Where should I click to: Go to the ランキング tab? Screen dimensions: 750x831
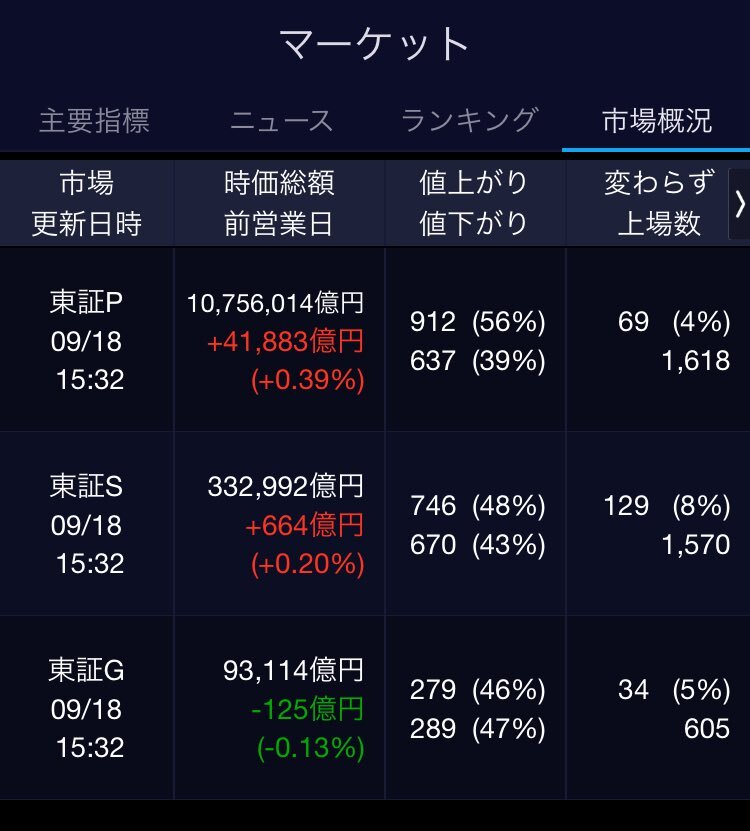469,121
